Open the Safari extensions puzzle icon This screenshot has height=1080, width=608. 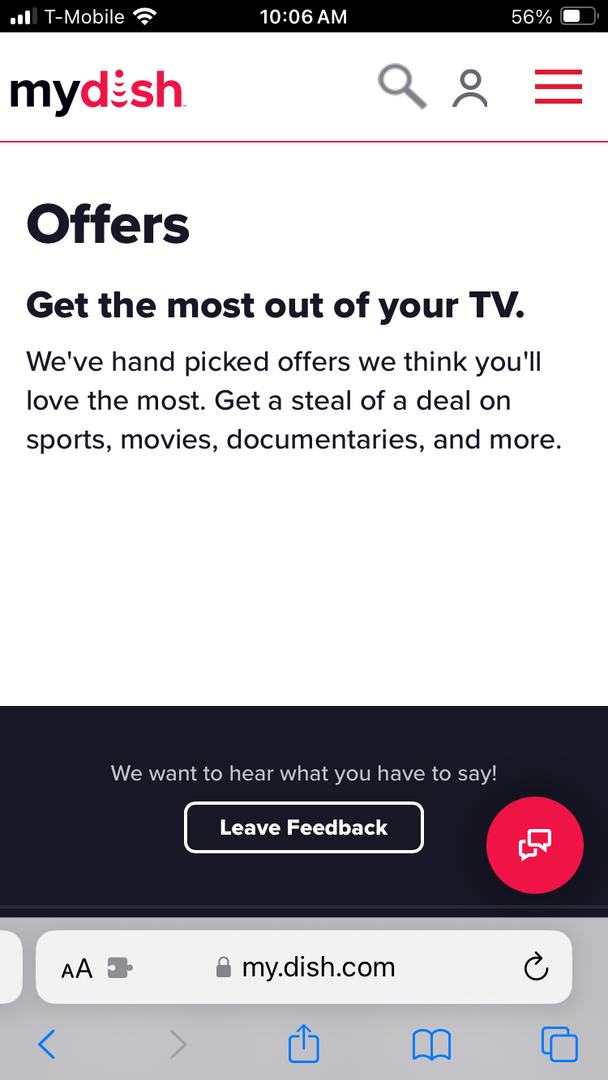tap(120, 969)
